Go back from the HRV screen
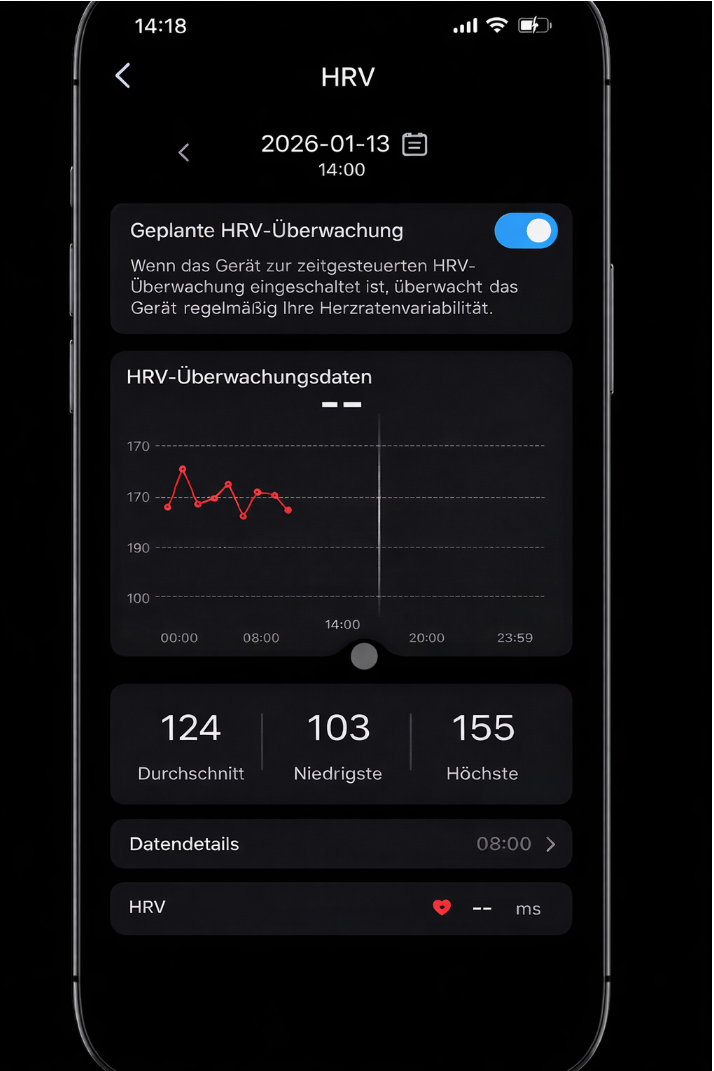 pyautogui.click(x=123, y=76)
